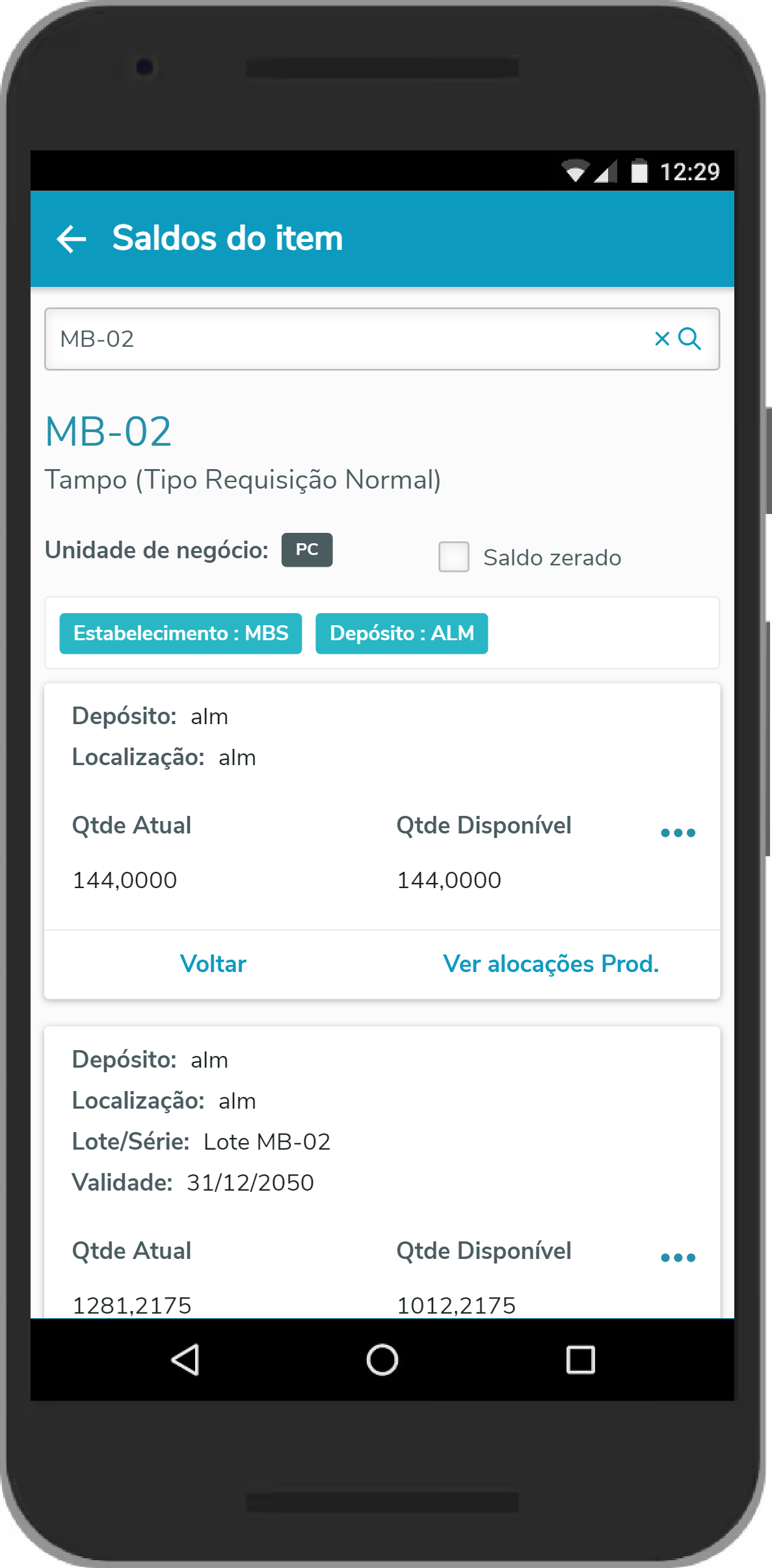Viewport: 772px width, 1568px height.
Task: Check the Saldo zerado checkbox
Action: click(x=454, y=557)
